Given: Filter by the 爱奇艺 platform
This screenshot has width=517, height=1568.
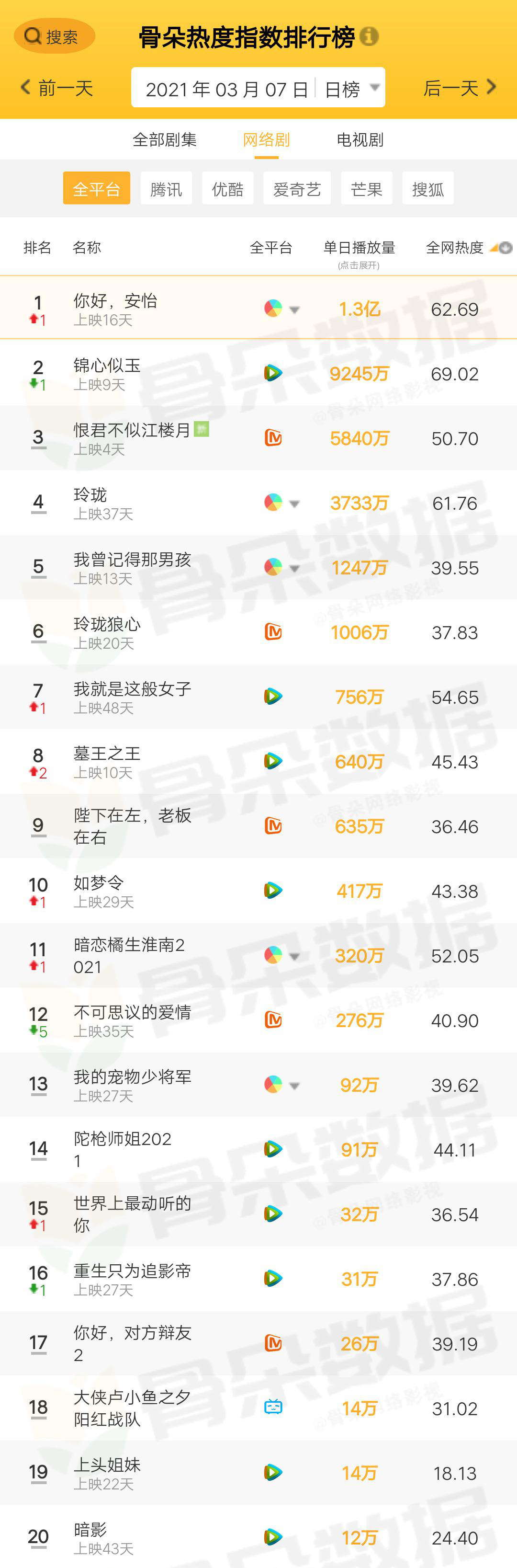Looking at the screenshot, I should tap(297, 189).
